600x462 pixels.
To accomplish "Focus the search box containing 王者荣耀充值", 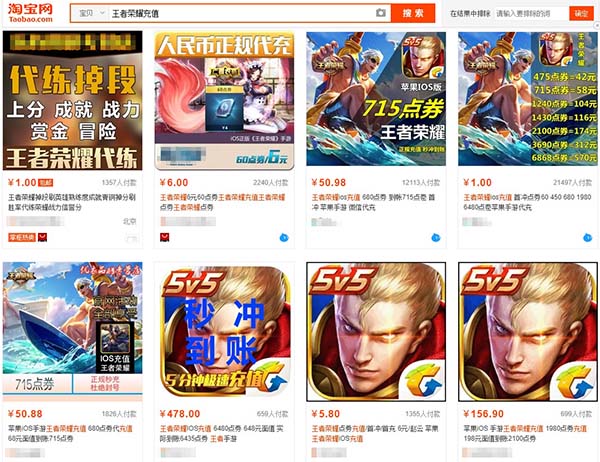I will (240, 13).
